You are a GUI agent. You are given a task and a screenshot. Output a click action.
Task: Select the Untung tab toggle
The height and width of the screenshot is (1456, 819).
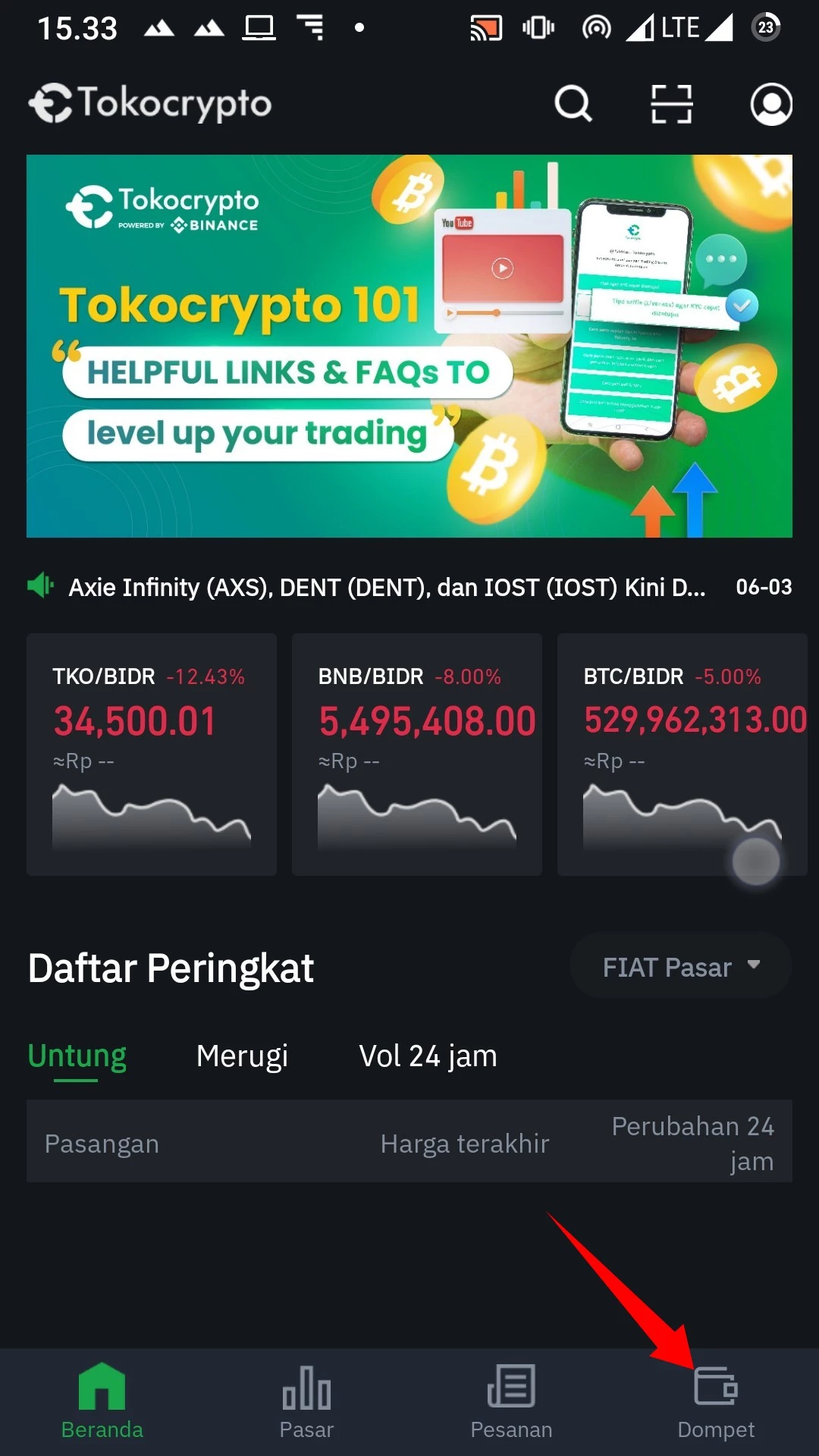coord(77,1056)
